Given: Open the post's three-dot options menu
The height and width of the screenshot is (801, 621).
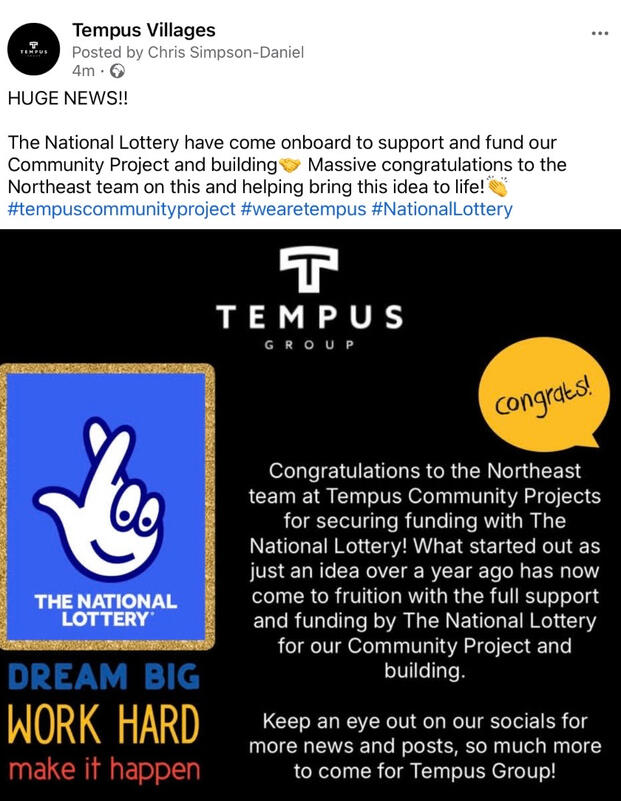Looking at the screenshot, I should point(599,33).
